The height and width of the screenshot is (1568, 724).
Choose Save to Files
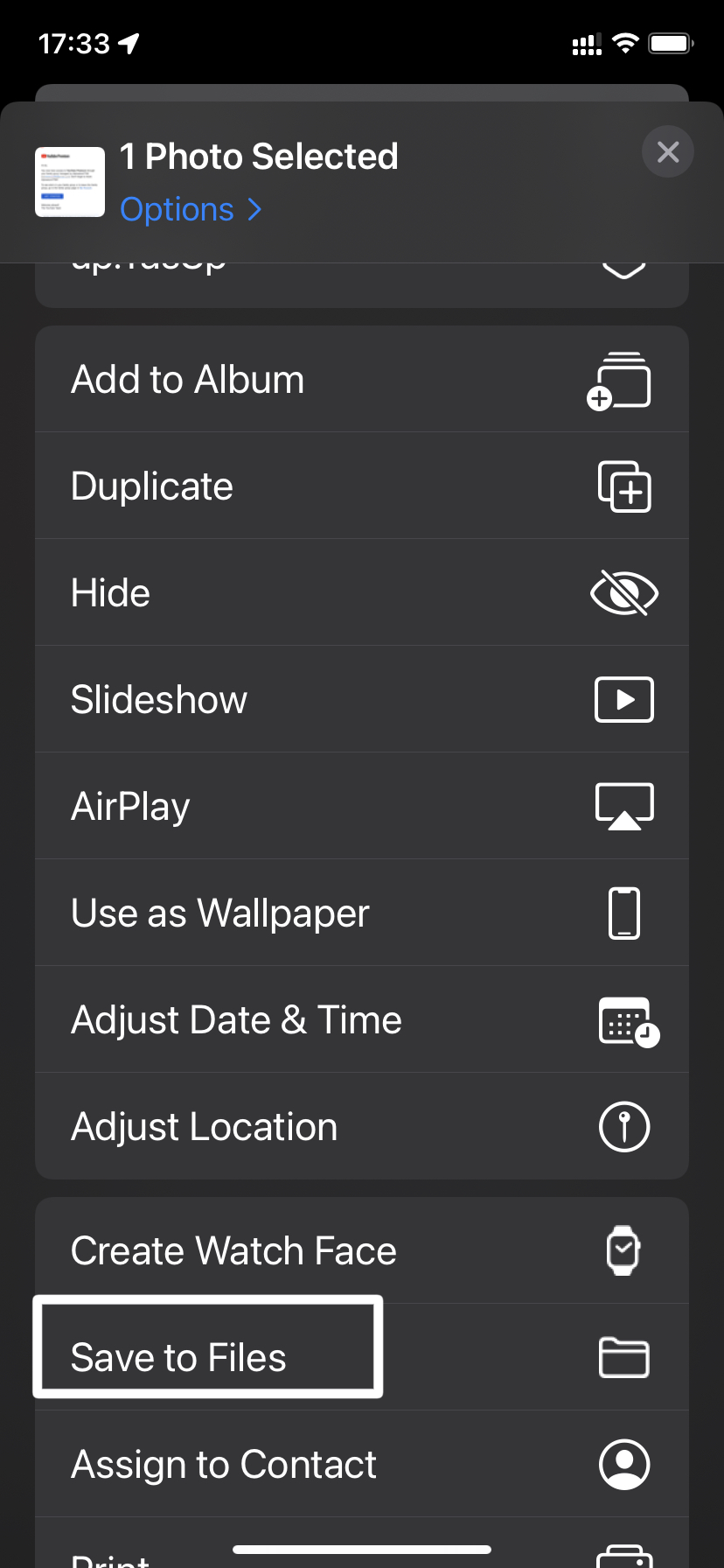coord(362,1358)
